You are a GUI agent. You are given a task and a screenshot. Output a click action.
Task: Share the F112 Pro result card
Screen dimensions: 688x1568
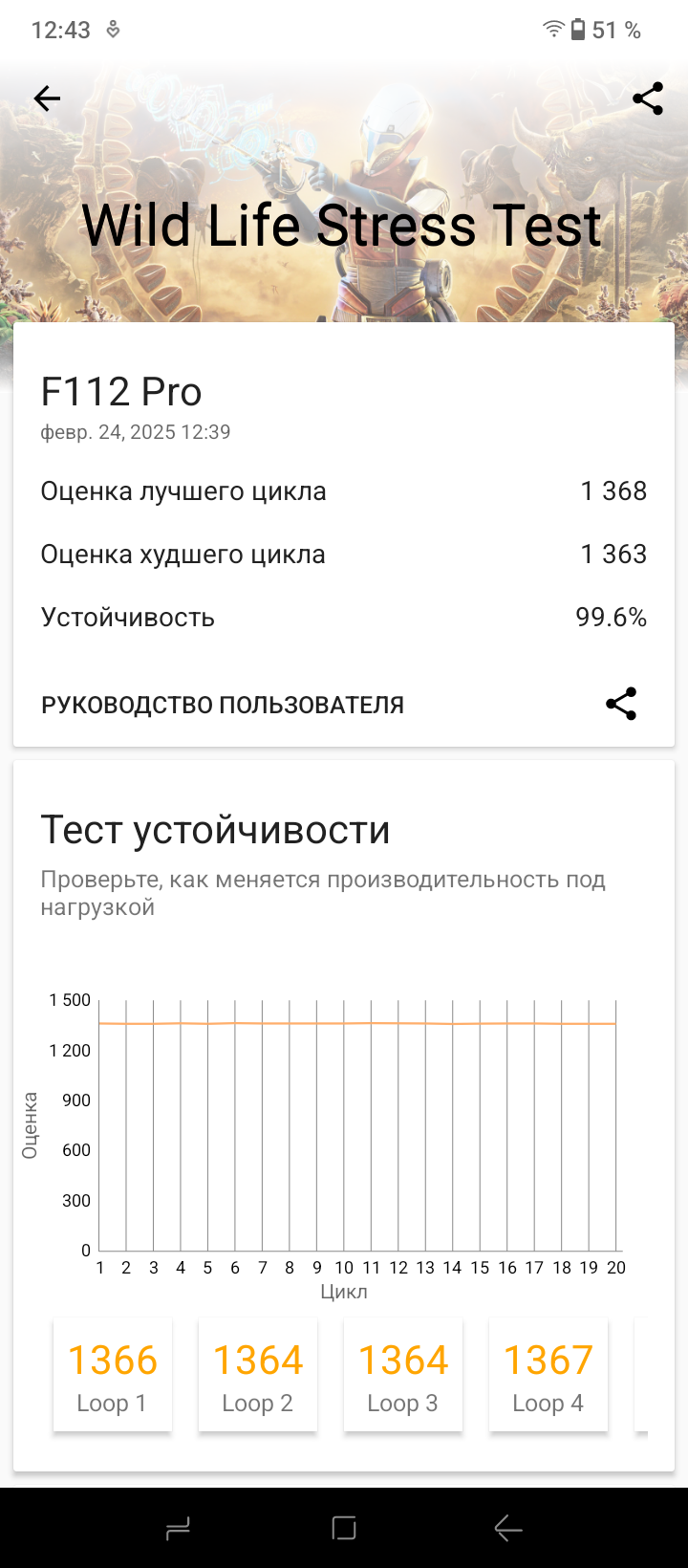(x=621, y=705)
